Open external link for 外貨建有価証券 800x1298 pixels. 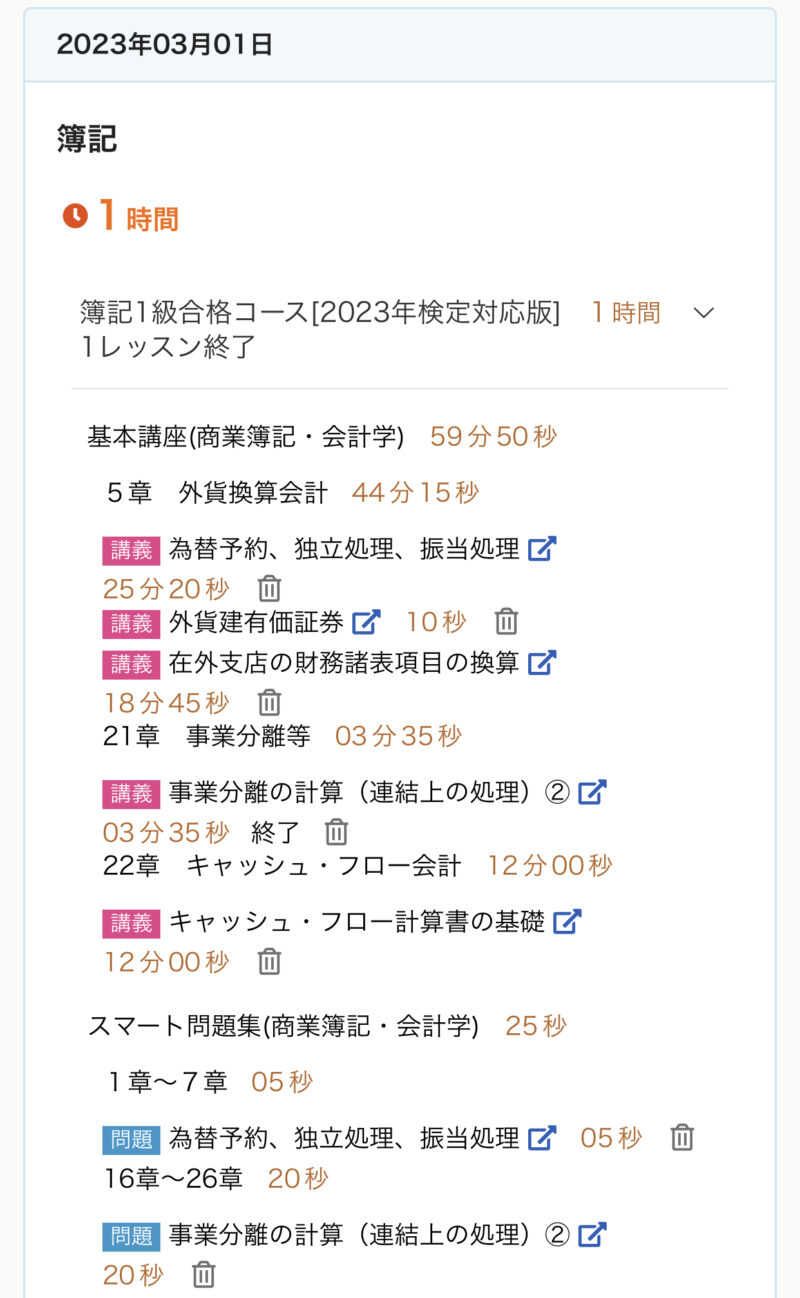(x=367, y=622)
